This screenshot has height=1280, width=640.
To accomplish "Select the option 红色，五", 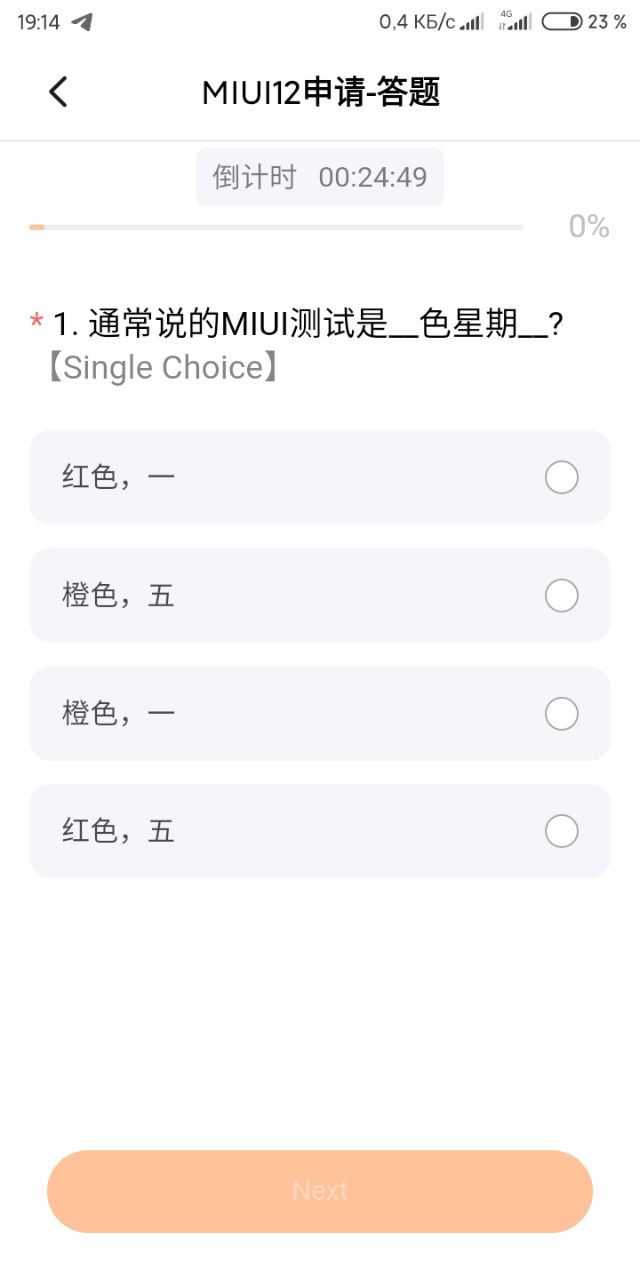I will pos(320,831).
